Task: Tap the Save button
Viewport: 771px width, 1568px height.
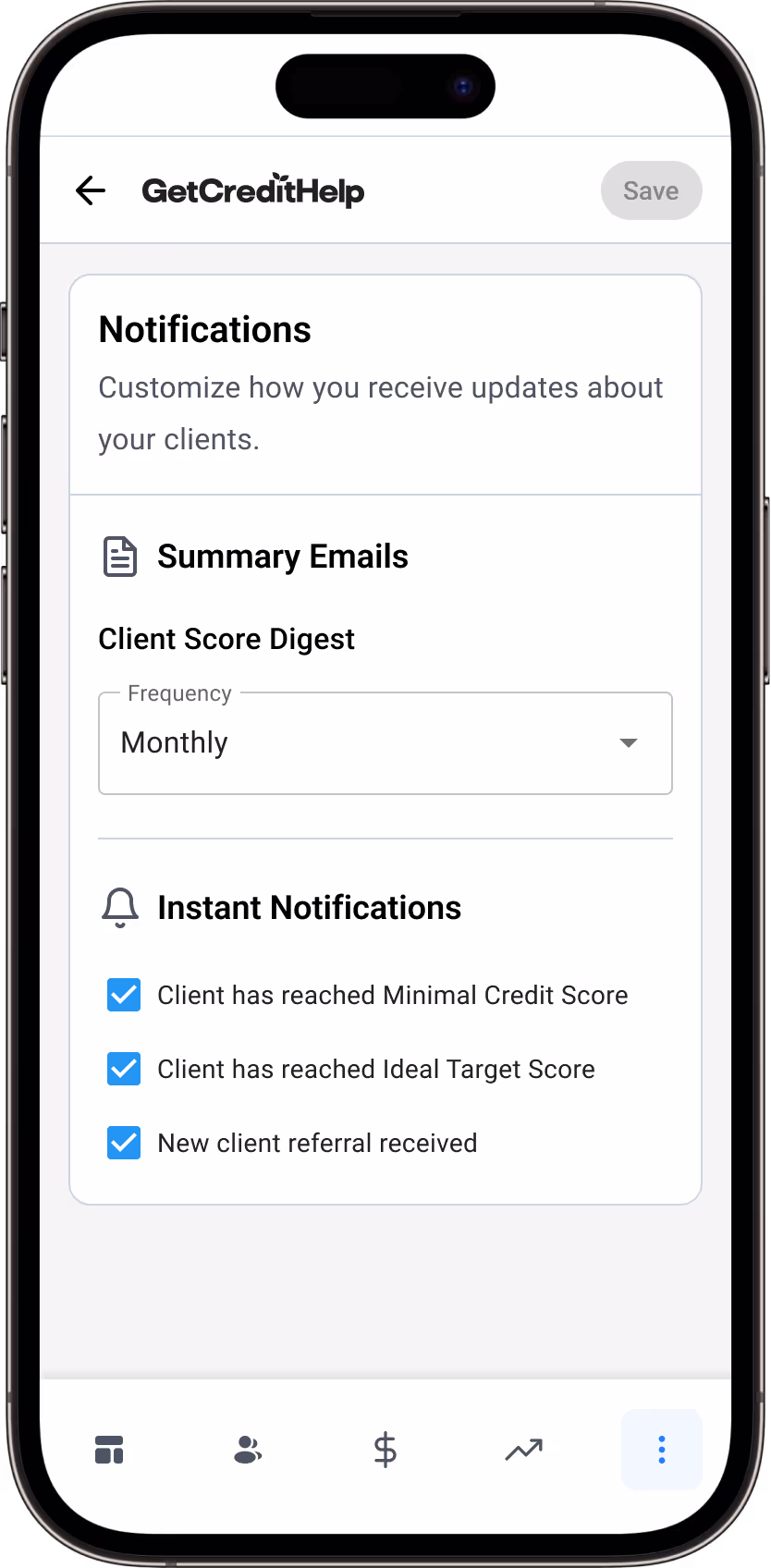Action: tap(651, 190)
